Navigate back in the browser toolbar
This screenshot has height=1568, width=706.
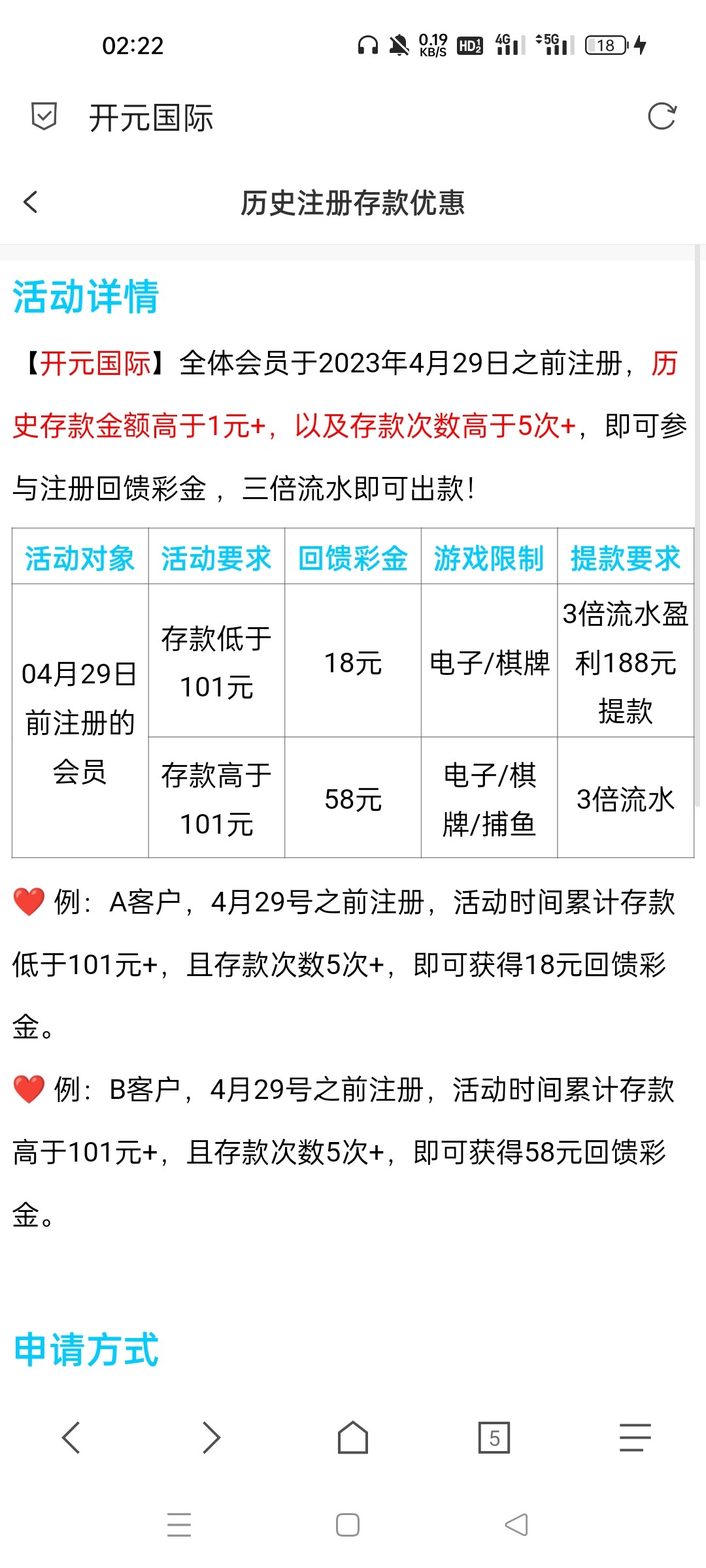tap(71, 1437)
